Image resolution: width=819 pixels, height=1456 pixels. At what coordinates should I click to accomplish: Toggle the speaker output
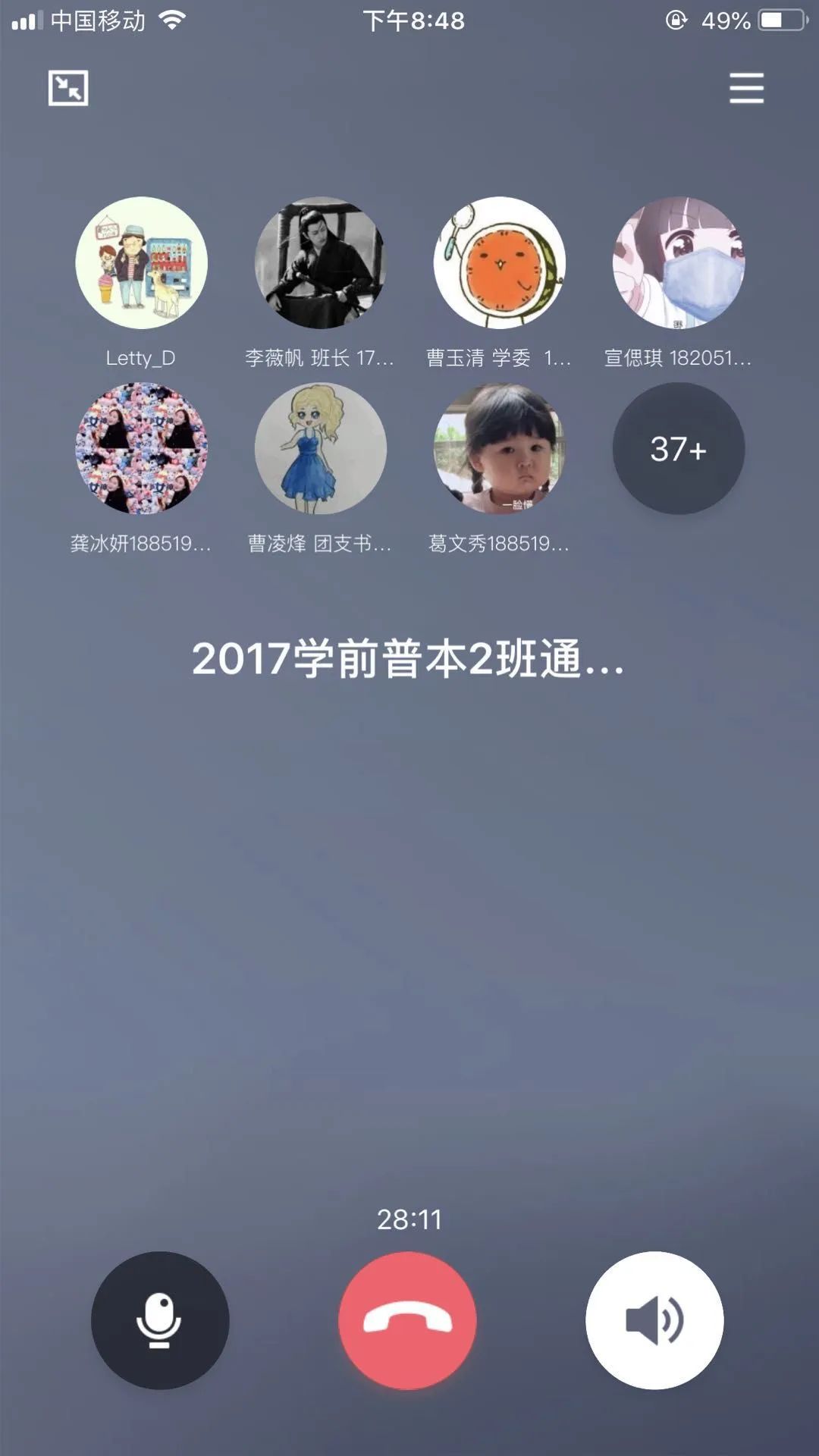[x=654, y=1320]
